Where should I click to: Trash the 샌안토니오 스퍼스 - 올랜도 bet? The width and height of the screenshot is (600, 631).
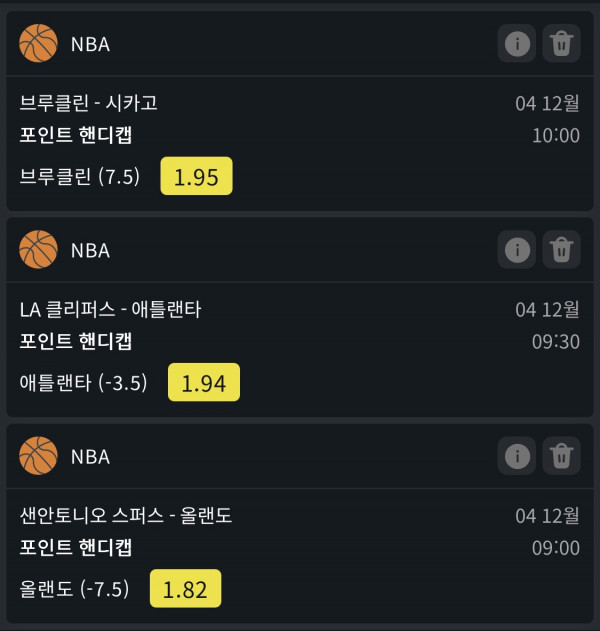coord(561,456)
